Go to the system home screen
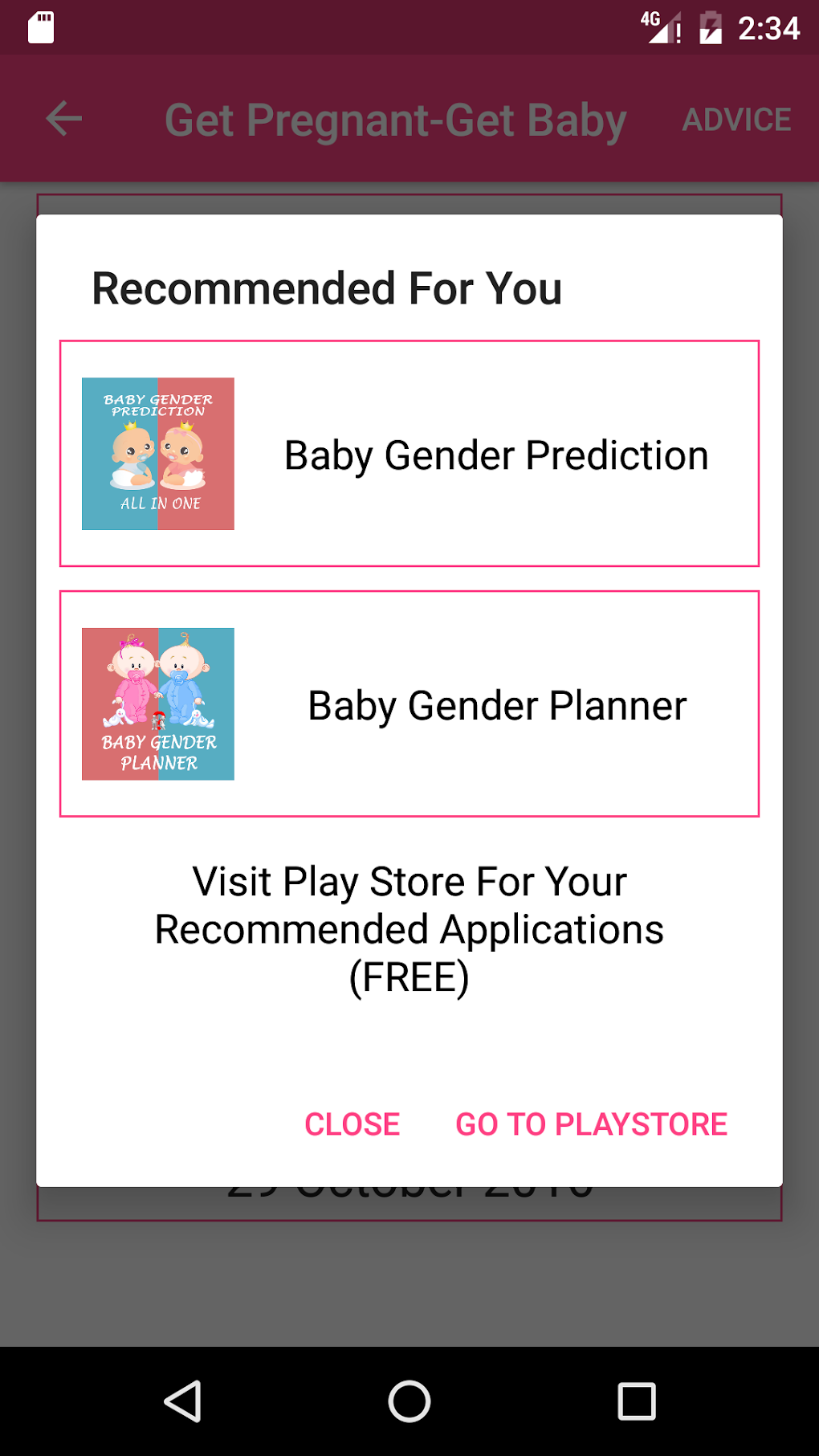 (409, 1401)
